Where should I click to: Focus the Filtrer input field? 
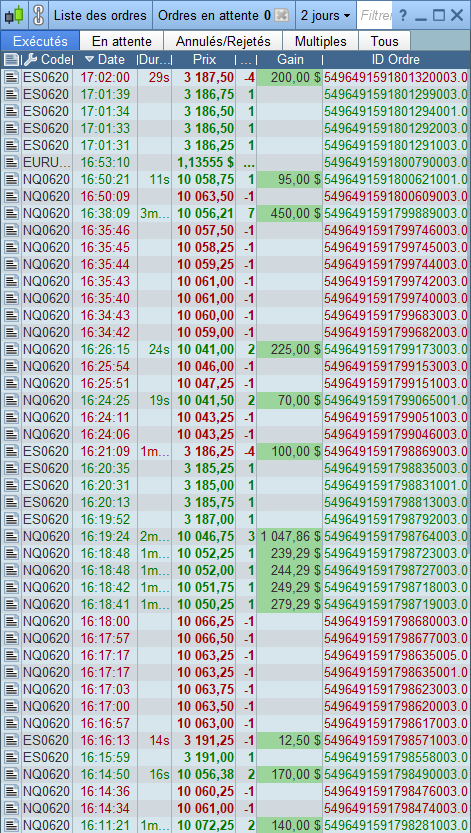point(375,15)
